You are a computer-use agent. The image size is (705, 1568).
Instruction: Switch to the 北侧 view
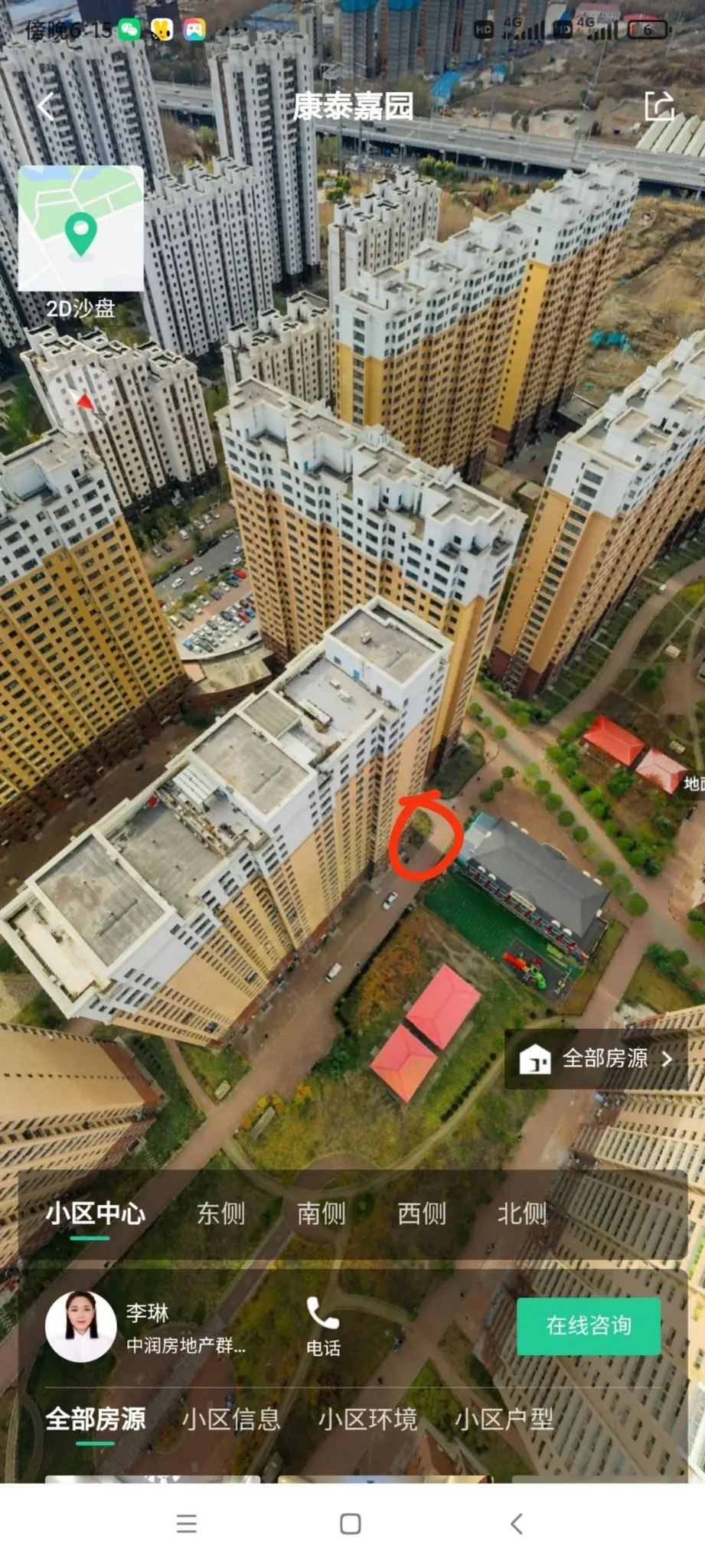click(521, 1214)
